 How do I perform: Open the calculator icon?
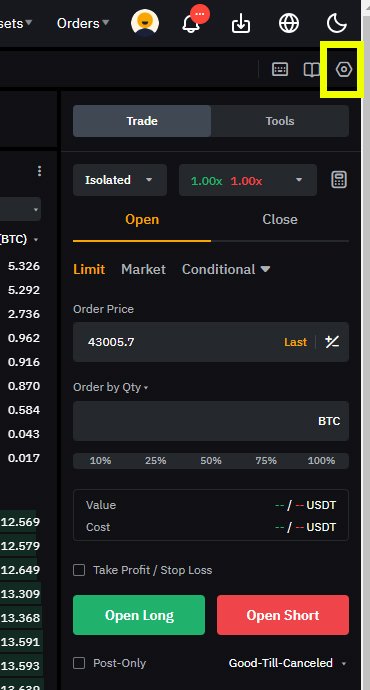339,180
